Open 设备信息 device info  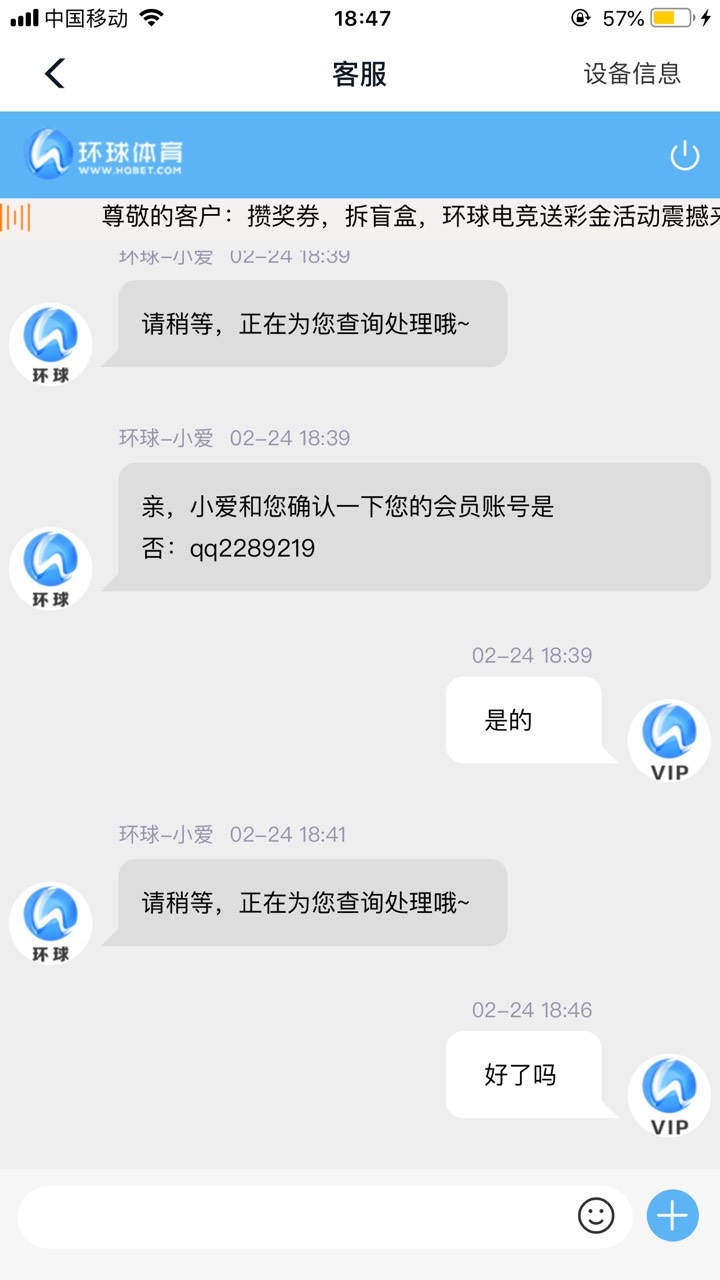click(x=632, y=73)
